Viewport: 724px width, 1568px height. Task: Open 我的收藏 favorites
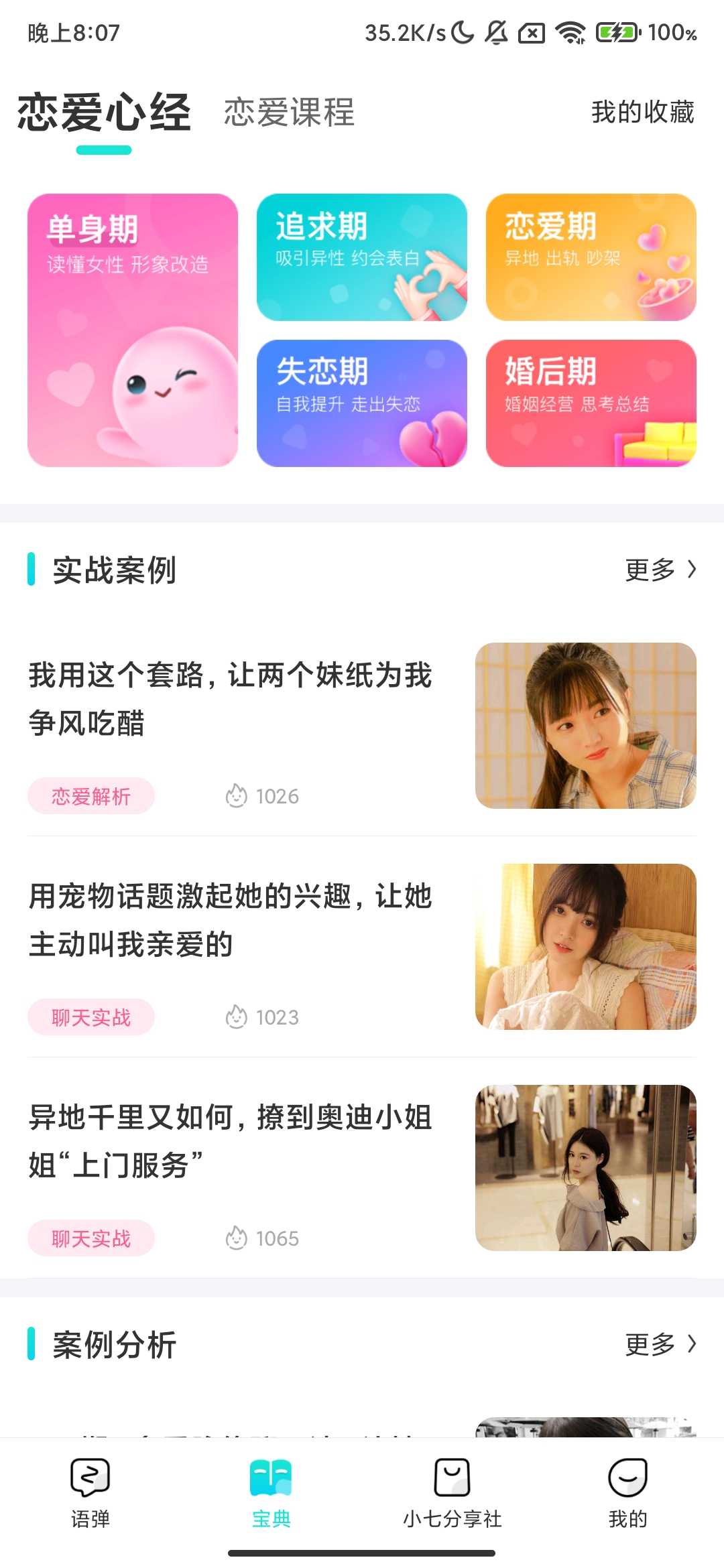(x=642, y=112)
